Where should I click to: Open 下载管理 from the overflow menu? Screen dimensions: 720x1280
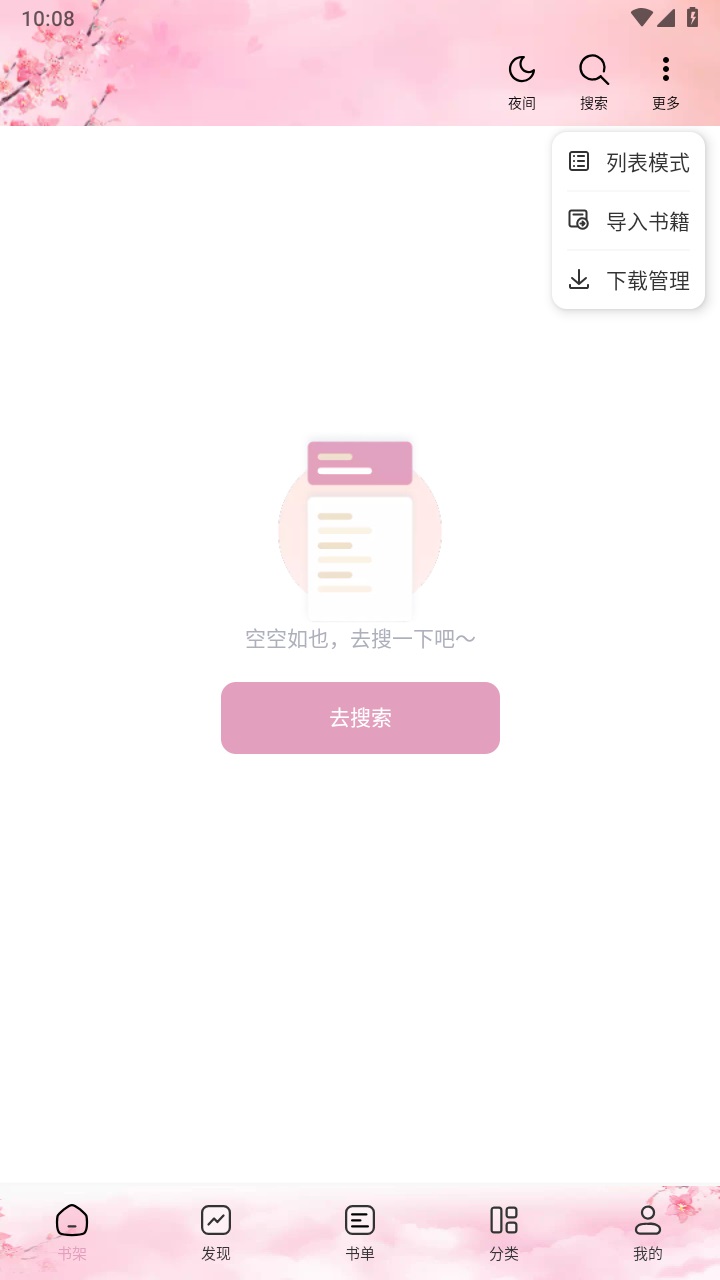click(x=646, y=281)
